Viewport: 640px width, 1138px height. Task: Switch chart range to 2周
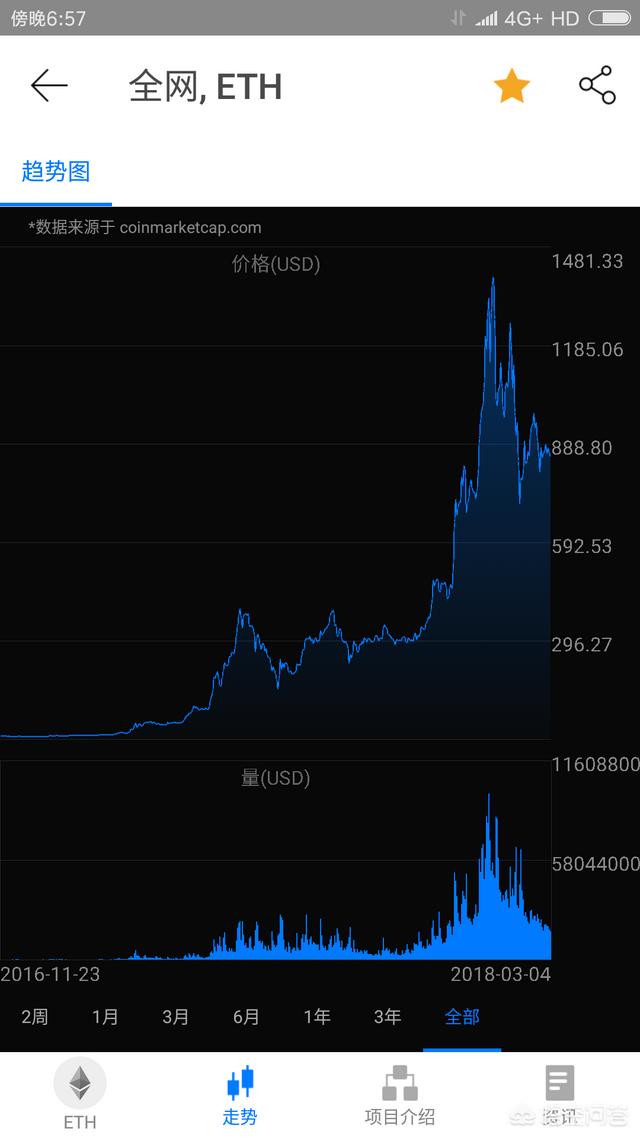(x=35, y=1017)
